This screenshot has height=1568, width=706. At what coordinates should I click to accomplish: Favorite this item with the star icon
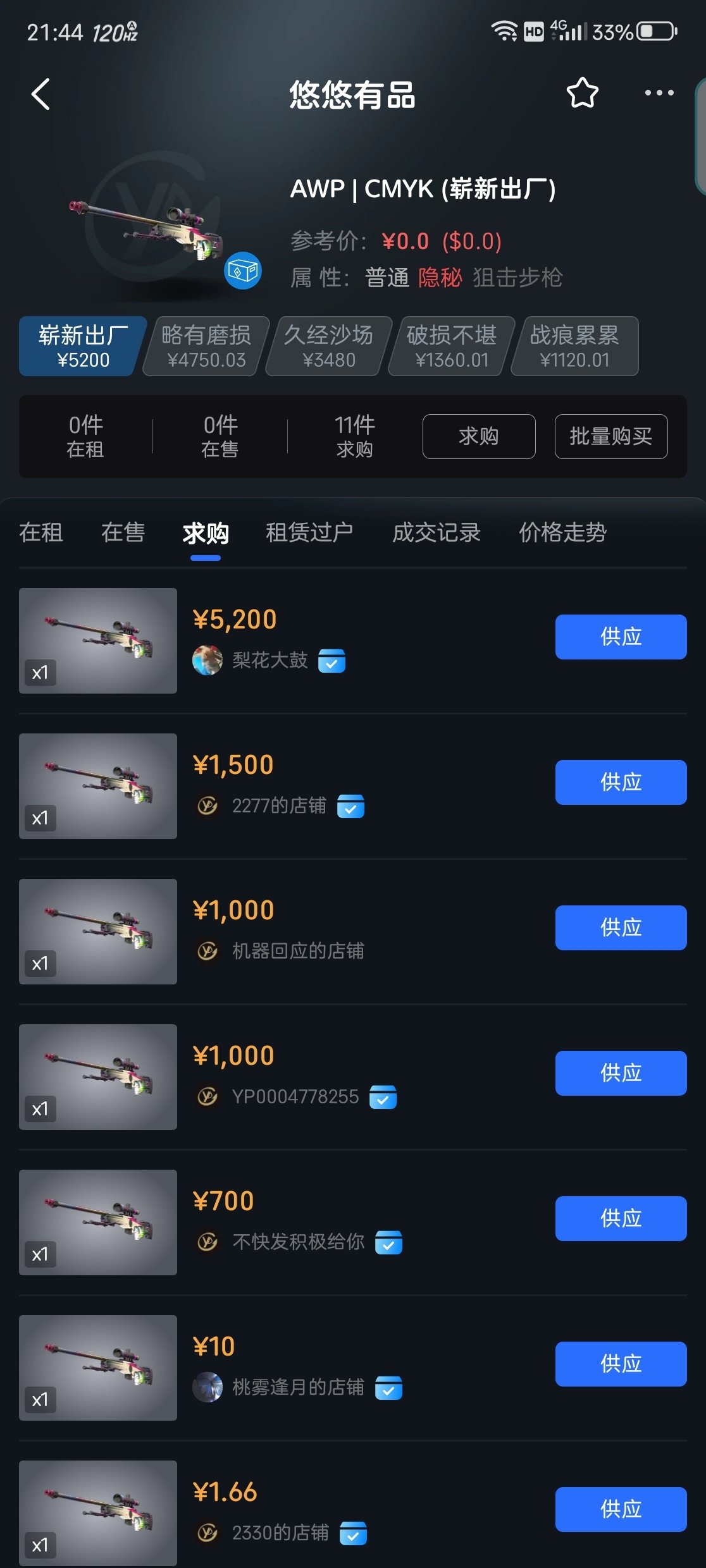coord(581,94)
